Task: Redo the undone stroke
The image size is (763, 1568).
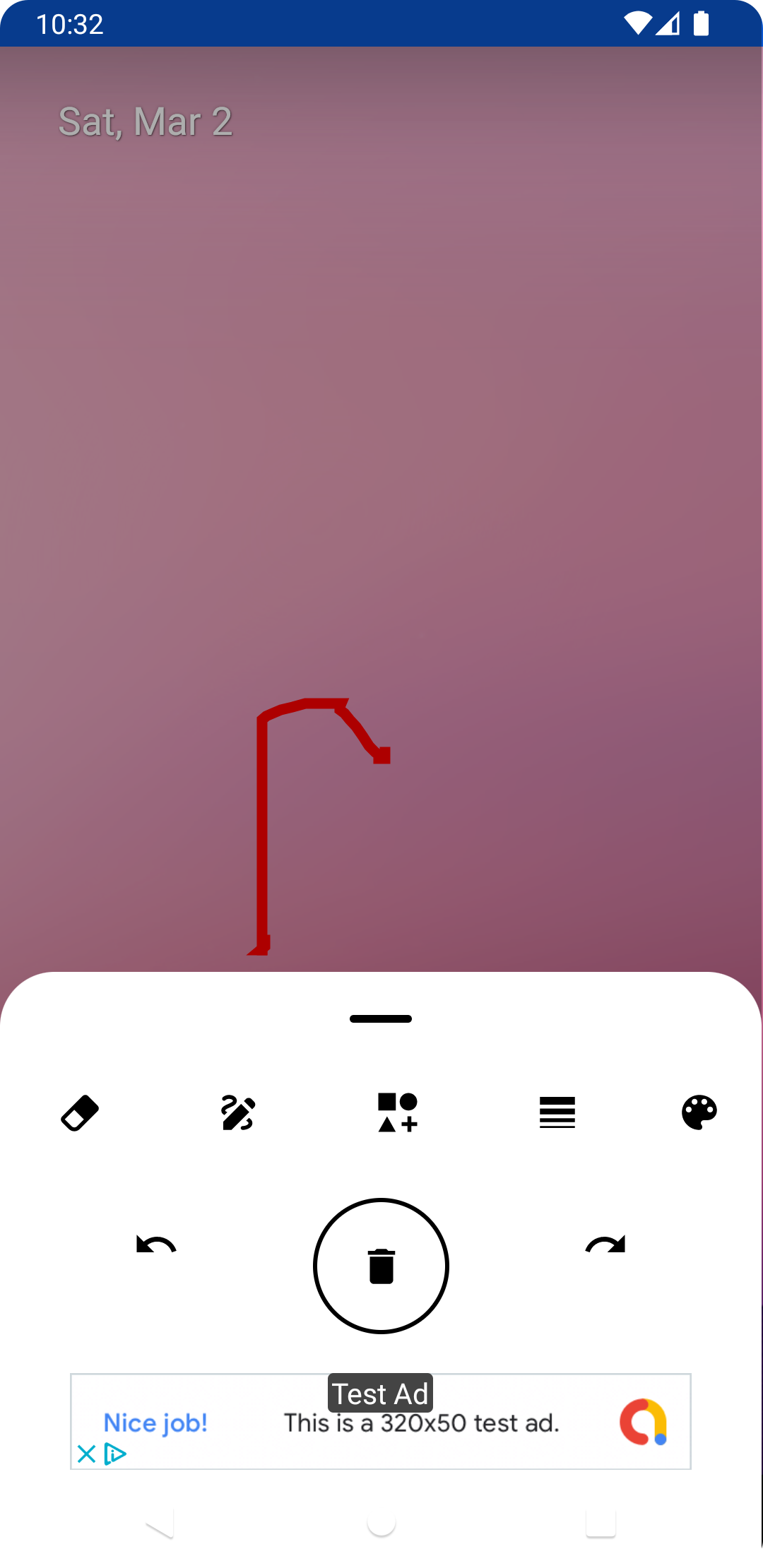Action: (x=605, y=1244)
